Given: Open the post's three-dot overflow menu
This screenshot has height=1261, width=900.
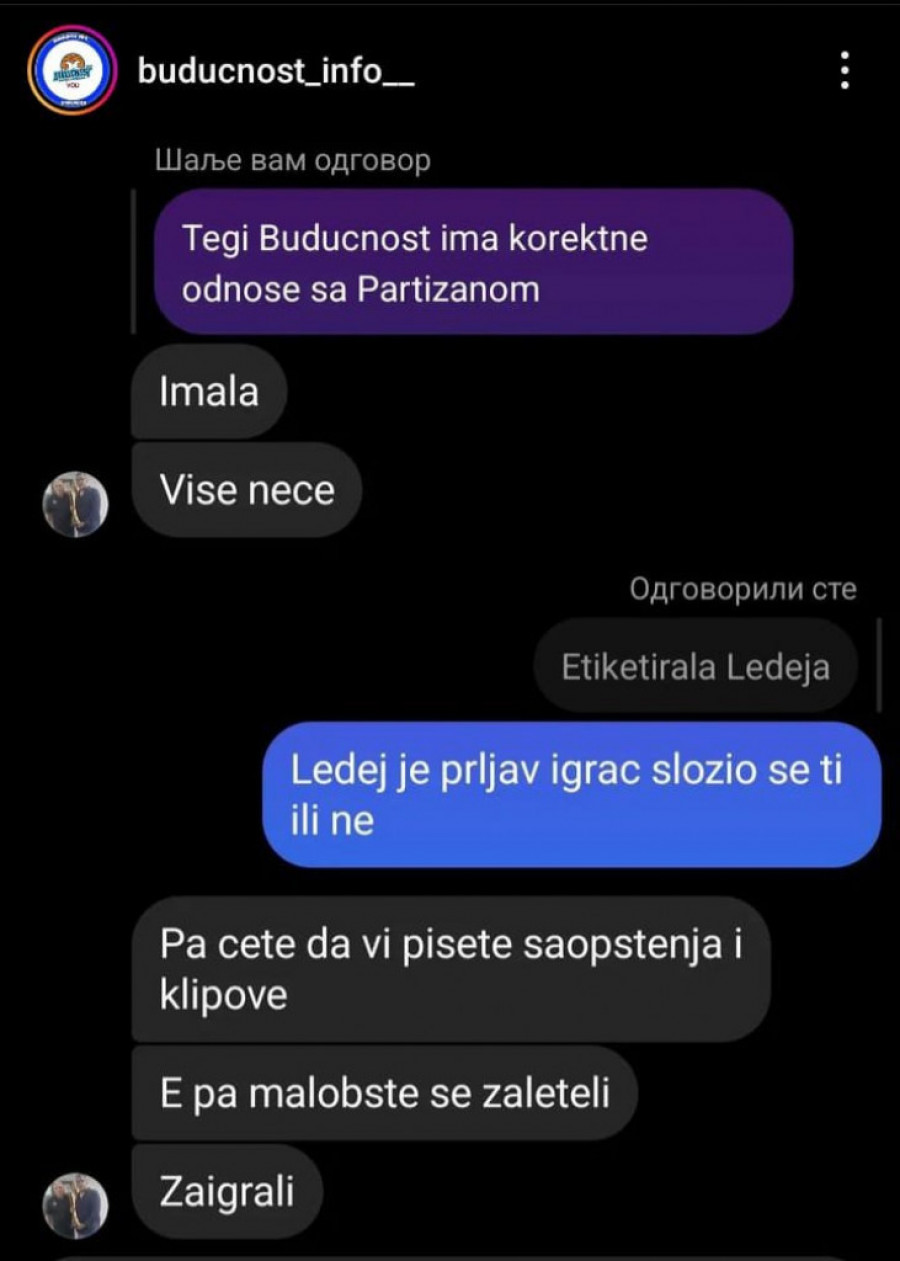Looking at the screenshot, I should point(845,71).
